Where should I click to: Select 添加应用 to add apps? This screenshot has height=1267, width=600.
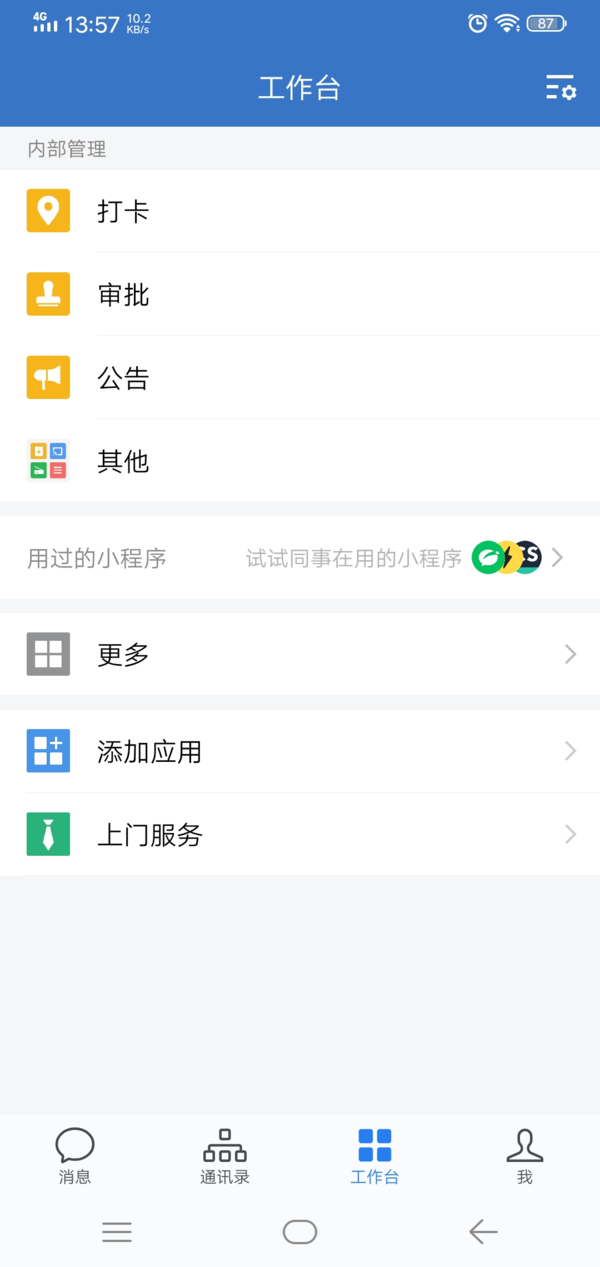(x=300, y=751)
